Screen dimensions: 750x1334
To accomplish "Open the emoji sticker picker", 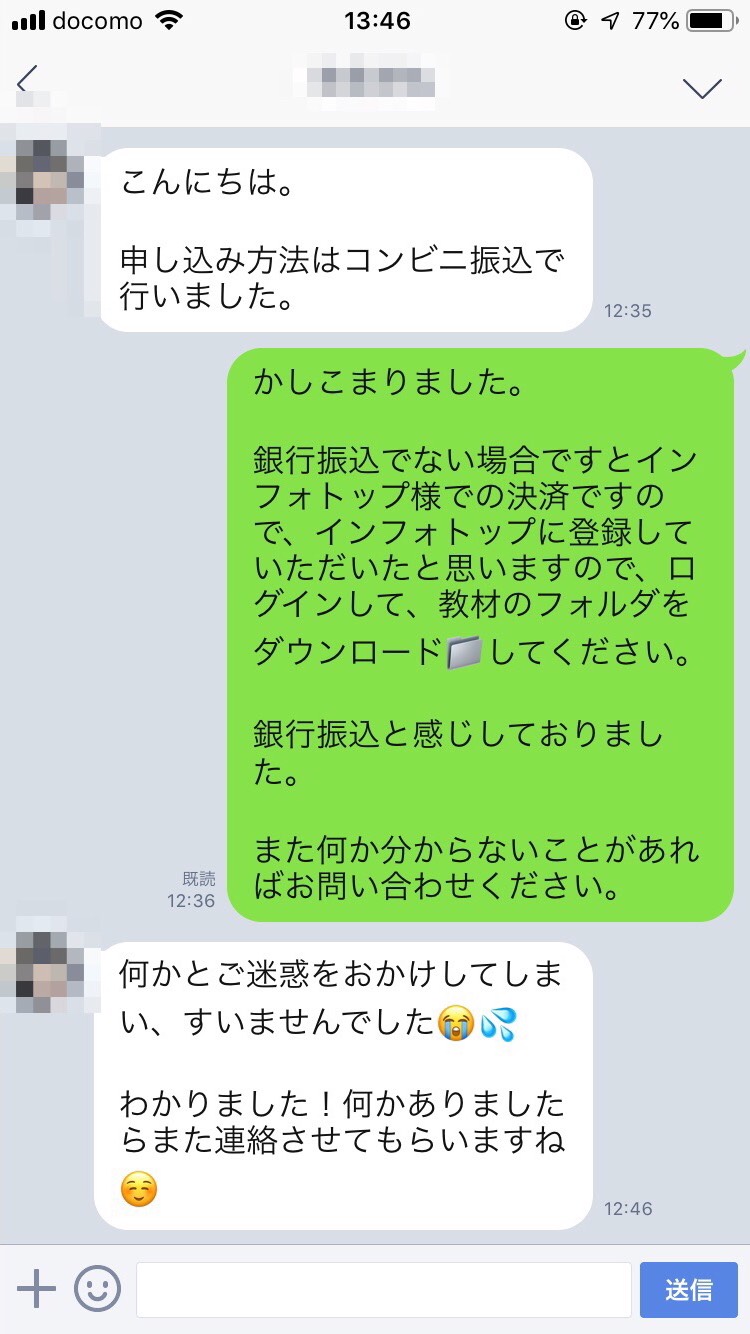I will click(97, 1289).
